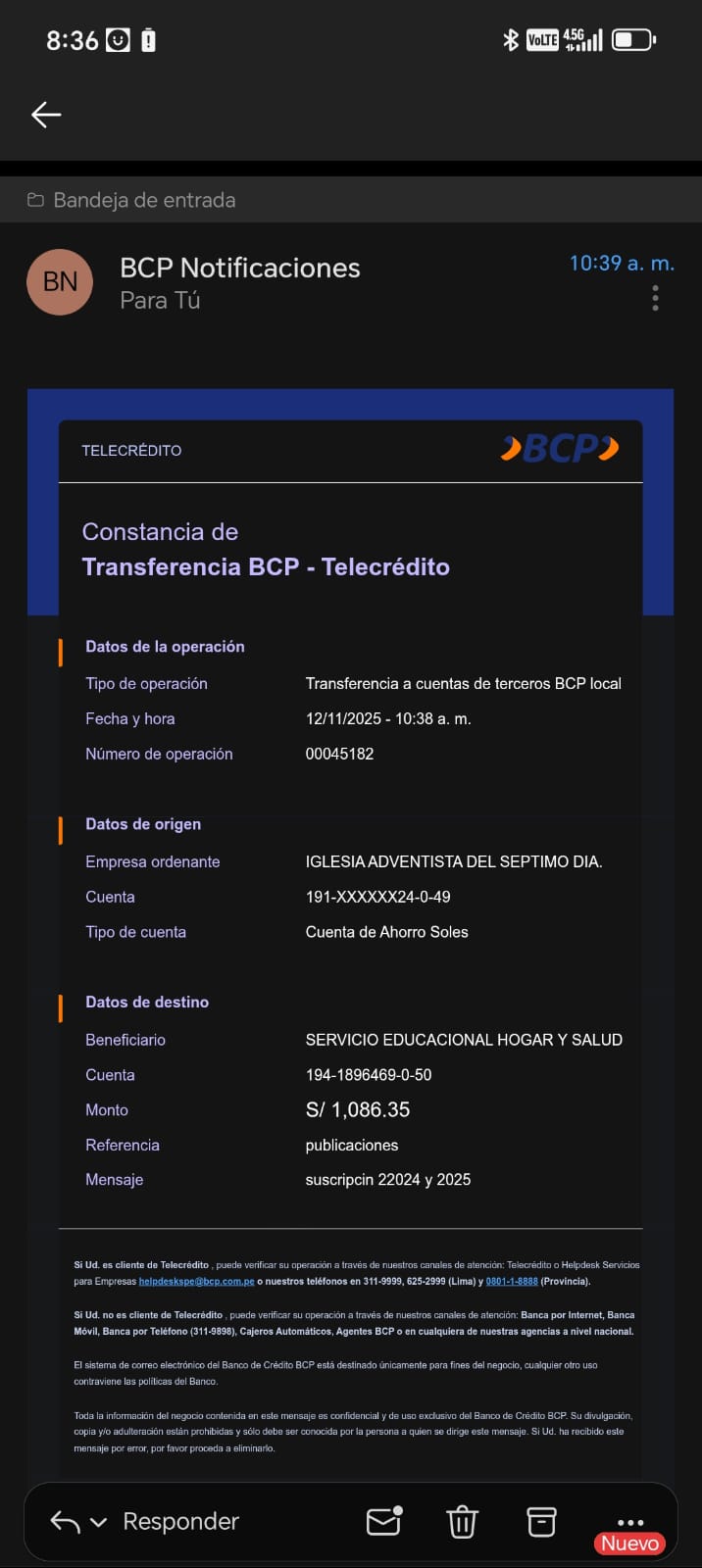Expand the reply options dropdown arrow
The image size is (702, 1568).
click(x=98, y=1522)
